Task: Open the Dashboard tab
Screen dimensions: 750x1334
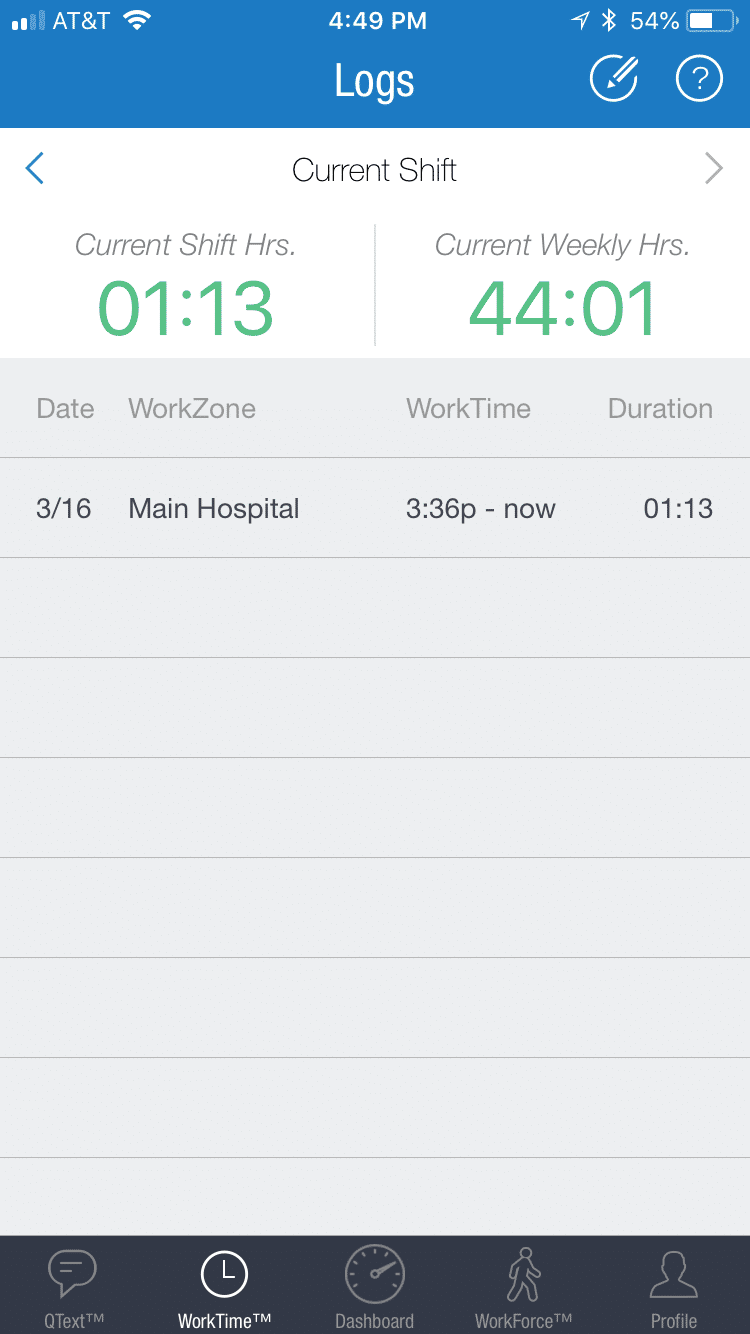Action: click(374, 1286)
